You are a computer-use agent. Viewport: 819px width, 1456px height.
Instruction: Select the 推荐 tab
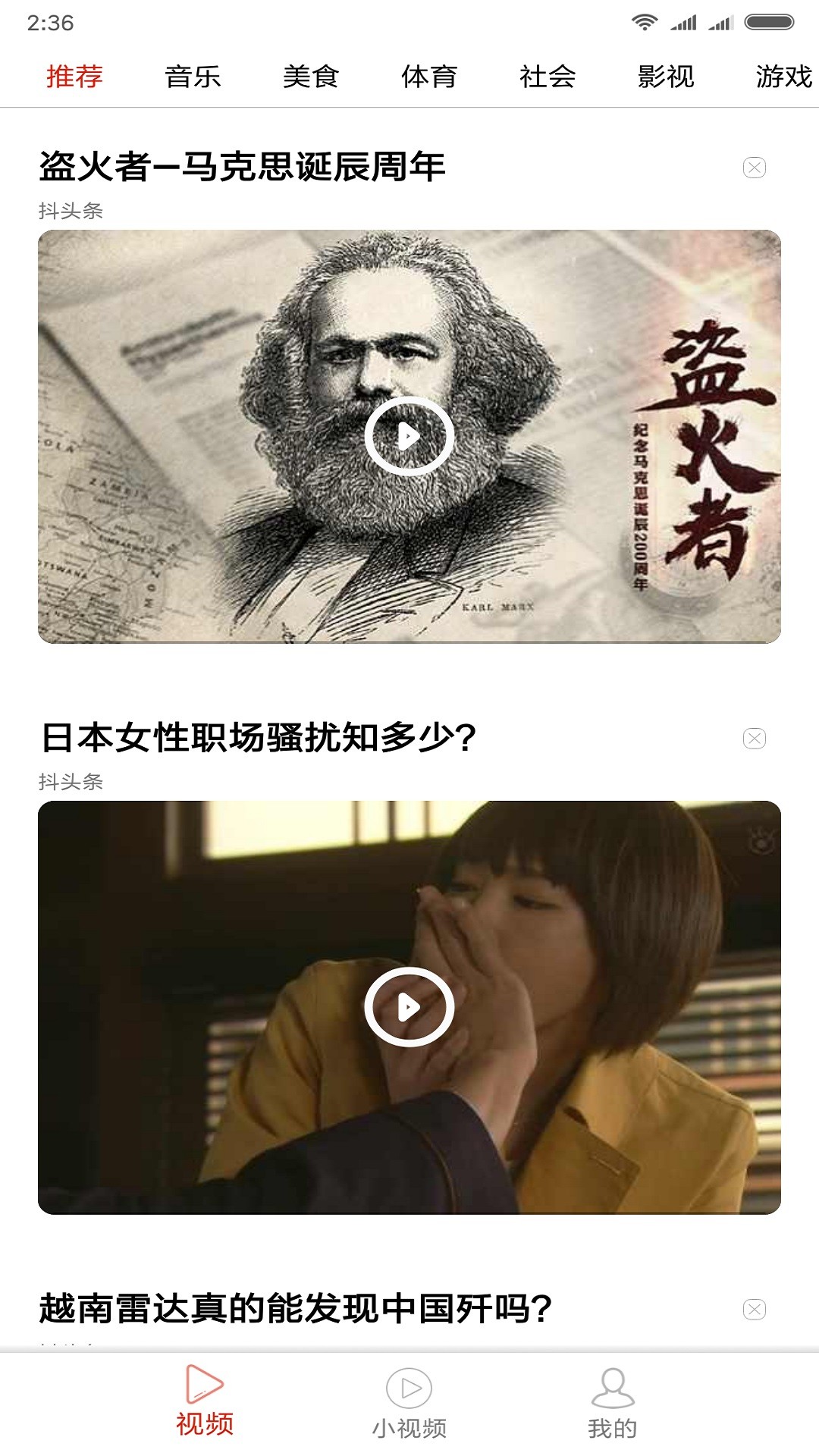coord(74,77)
